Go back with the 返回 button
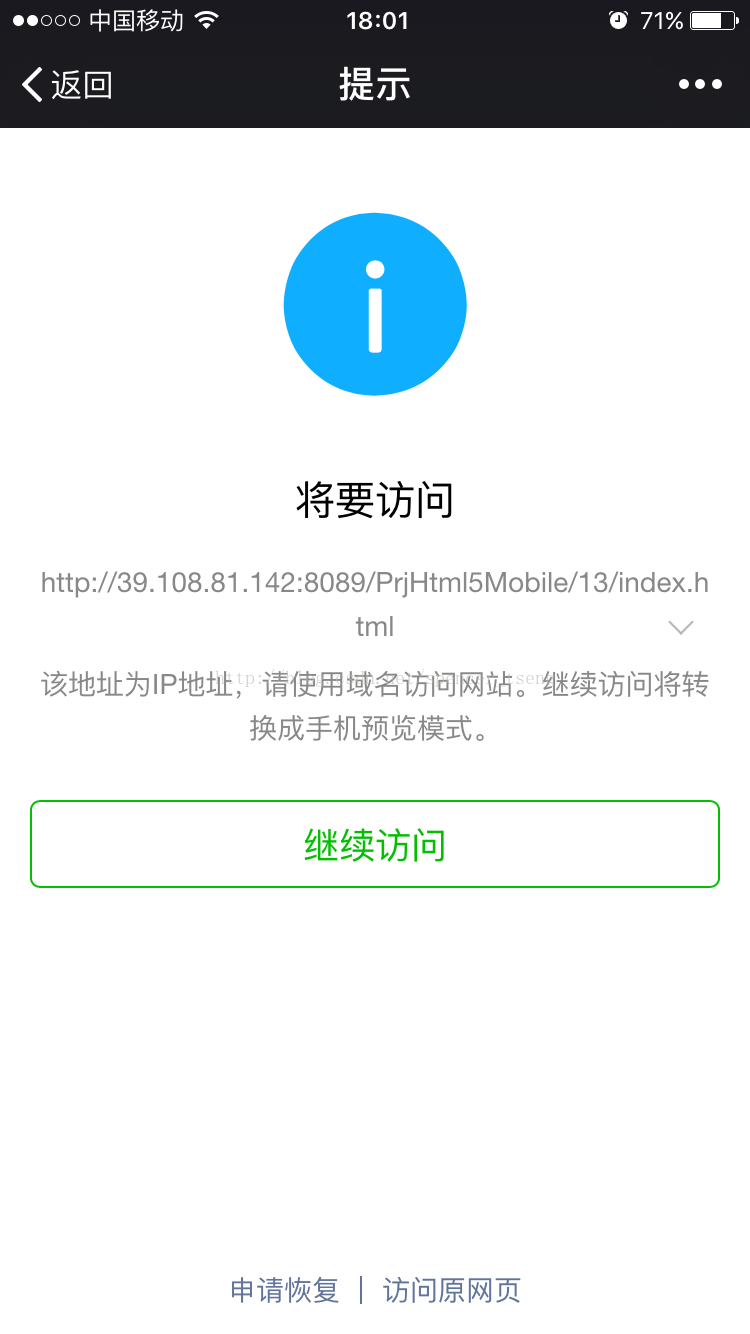Screen dimensions: 750x1334 [x=67, y=85]
